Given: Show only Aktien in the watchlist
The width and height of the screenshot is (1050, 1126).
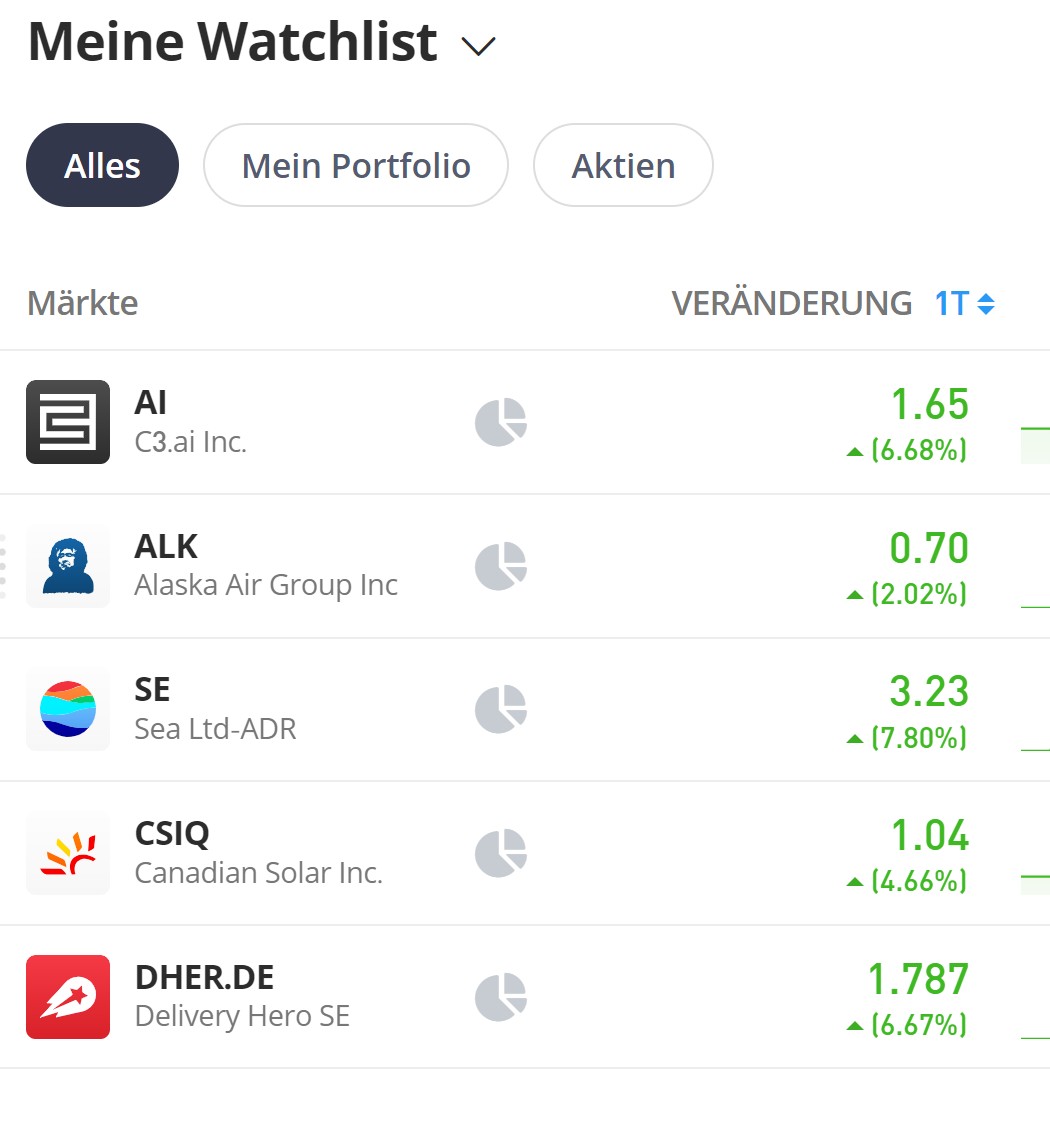Looking at the screenshot, I should tap(623, 165).
